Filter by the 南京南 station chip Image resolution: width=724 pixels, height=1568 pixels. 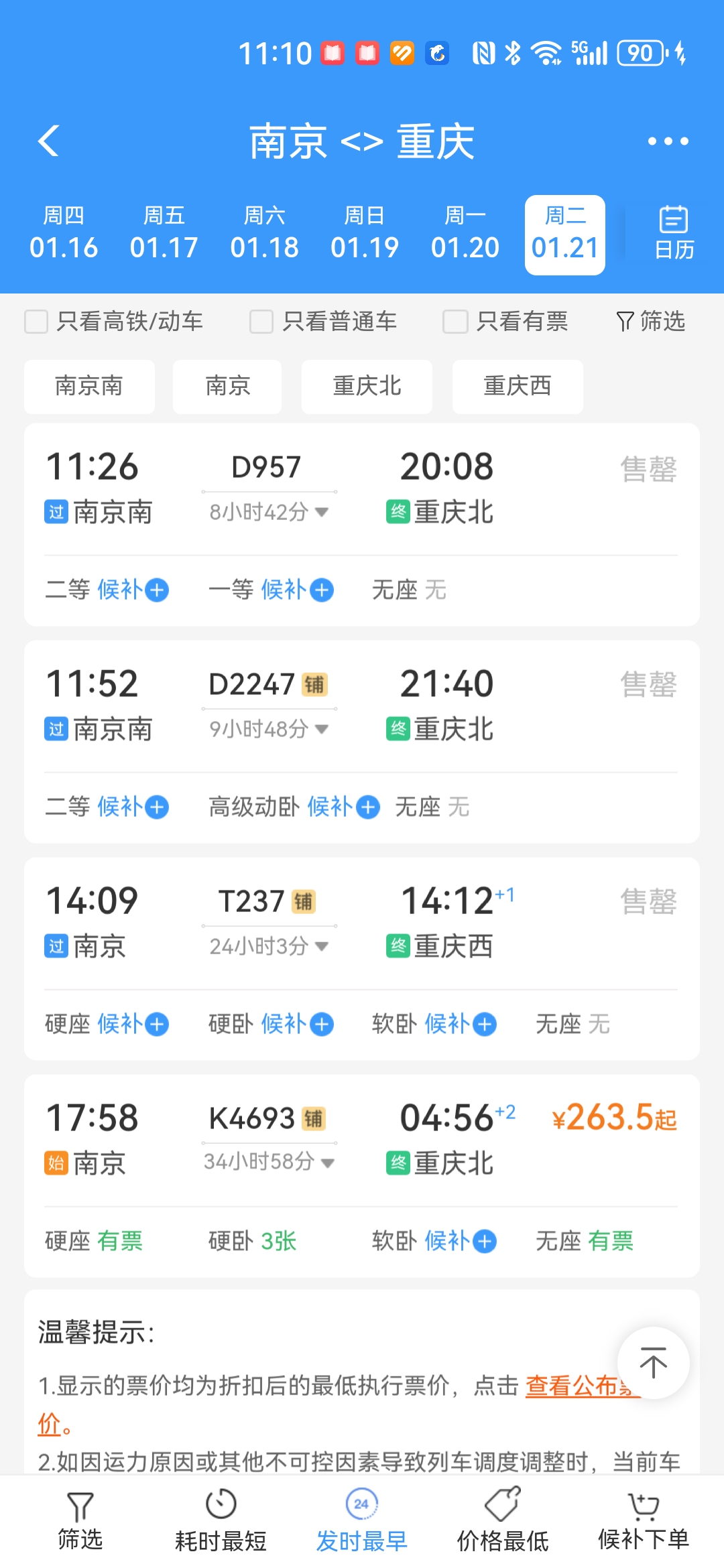click(x=89, y=387)
